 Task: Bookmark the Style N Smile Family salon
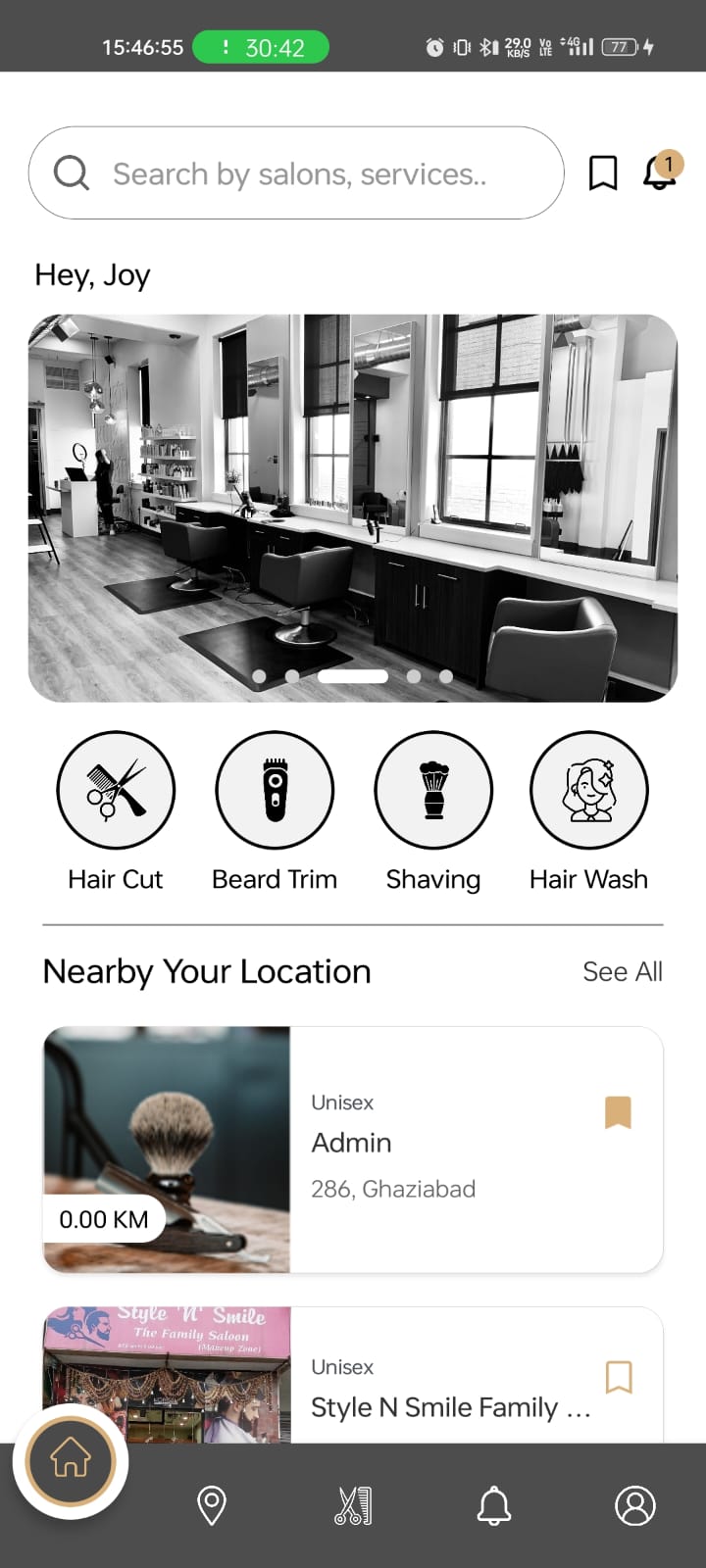[619, 1377]
